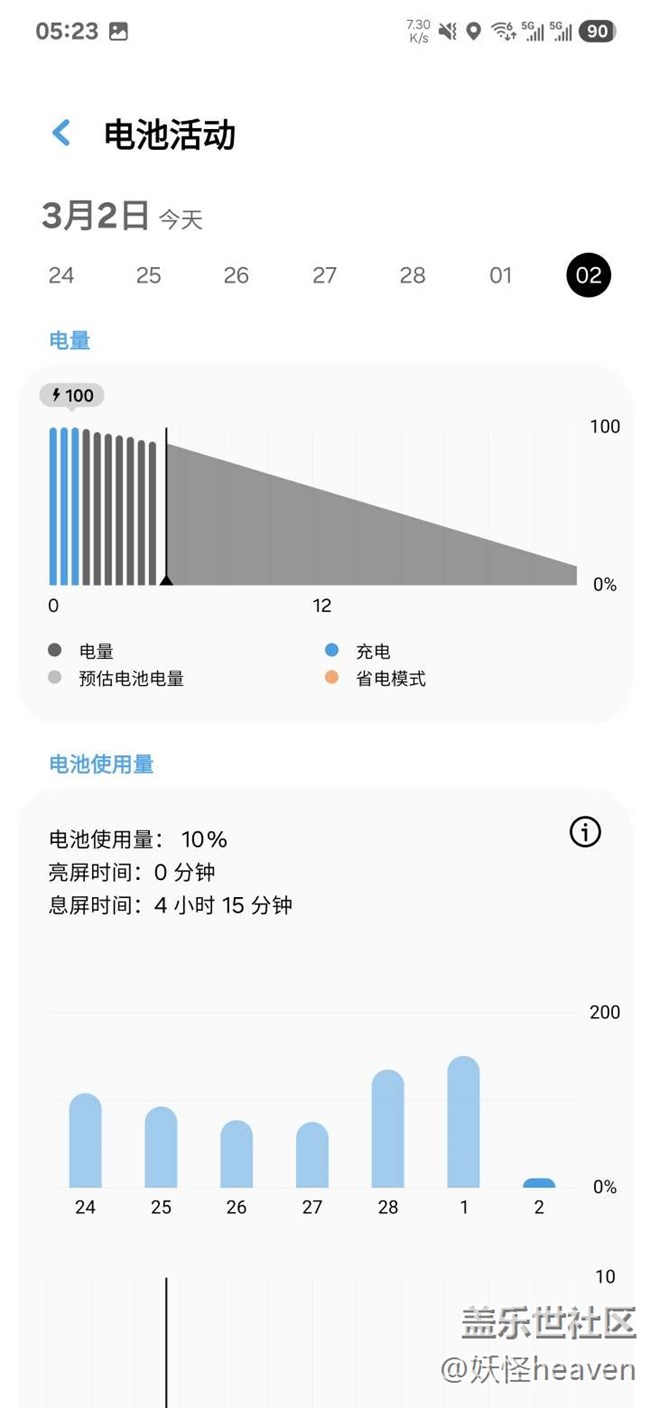Select date 27 in the date strip
This screenshot has height=1408, width=650.
tap(324, 275)
